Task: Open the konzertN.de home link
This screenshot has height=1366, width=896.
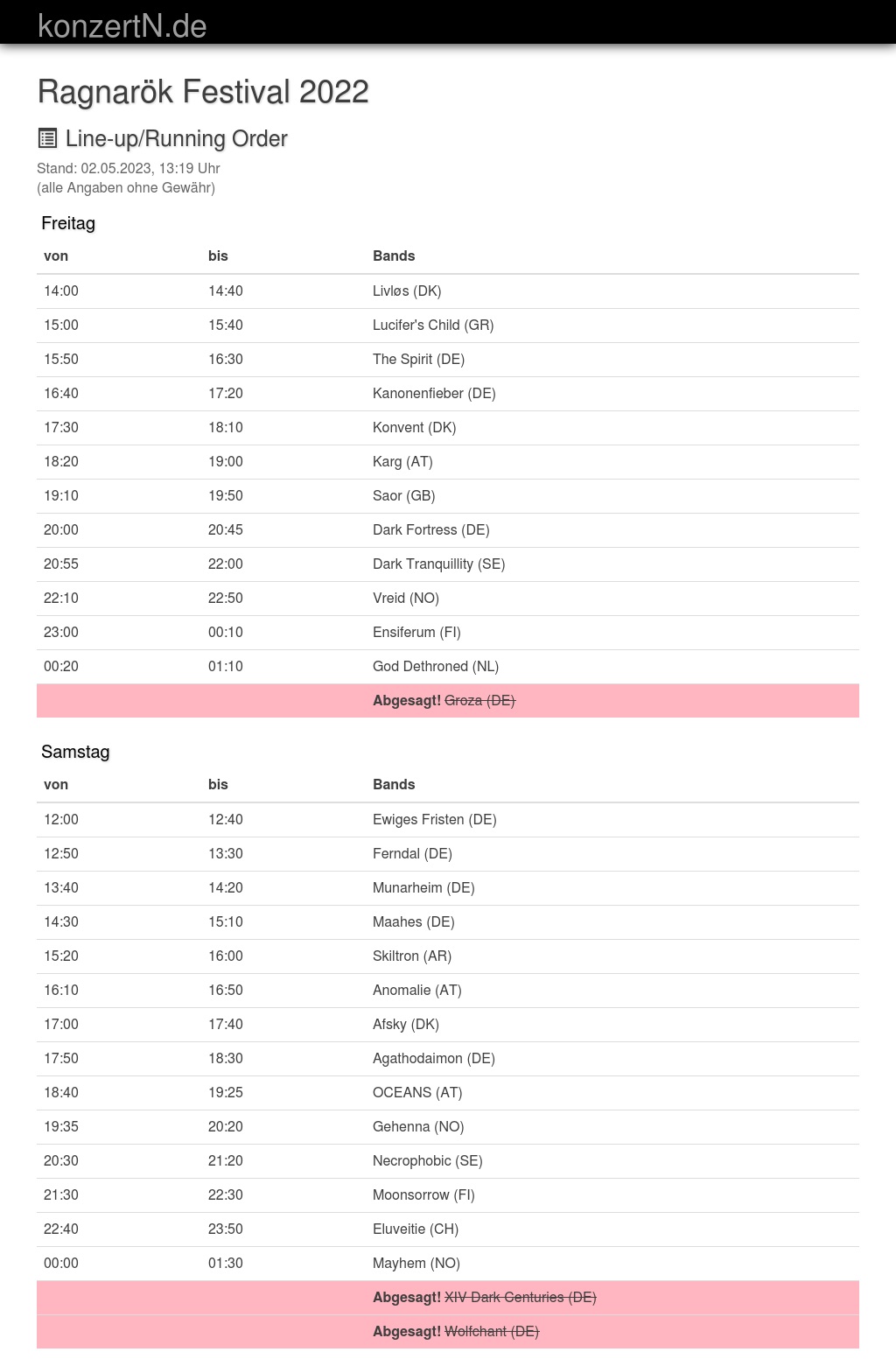Action: pos(122,26)
